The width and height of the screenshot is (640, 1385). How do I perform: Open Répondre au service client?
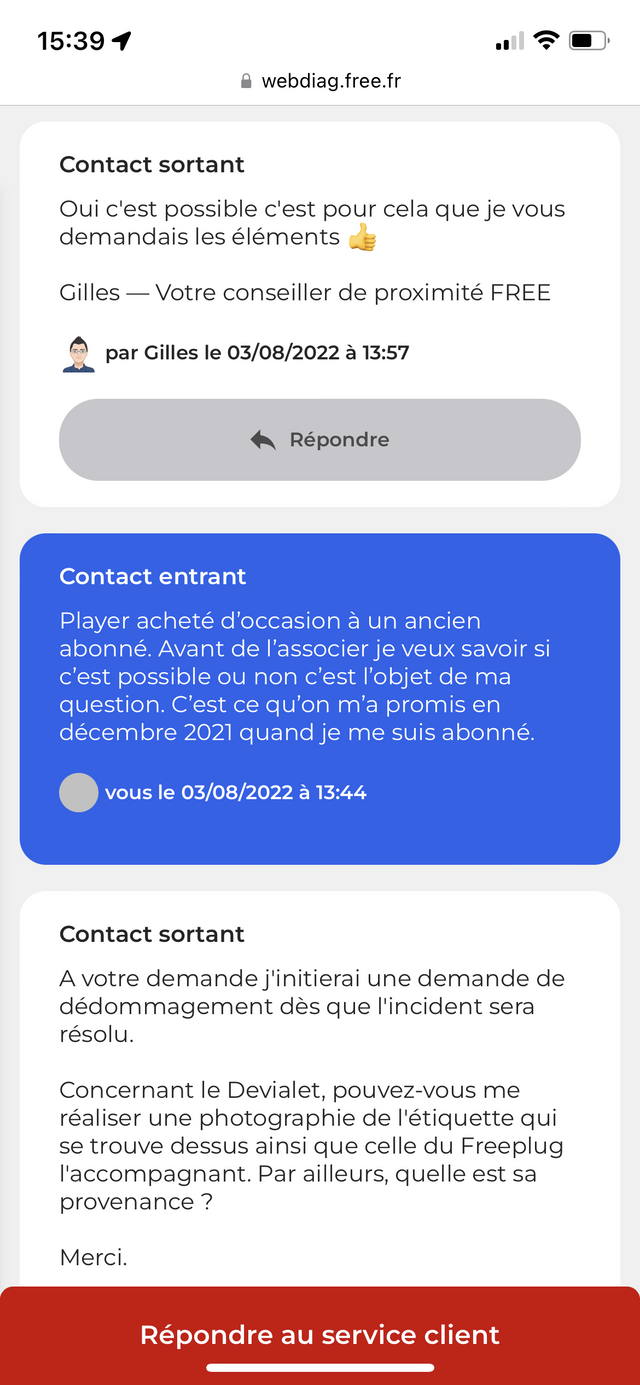320,1335
